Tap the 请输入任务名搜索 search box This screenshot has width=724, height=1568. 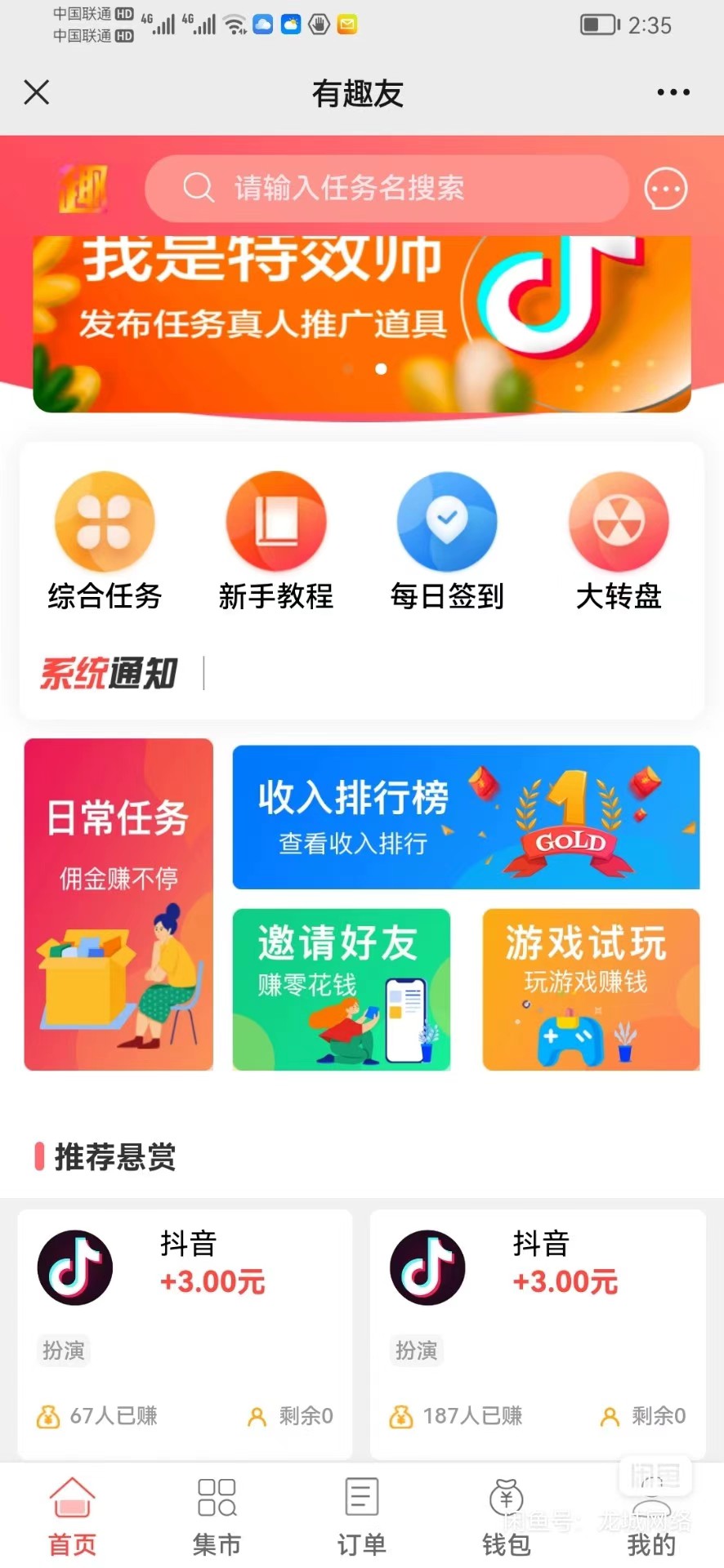point(386,189)
